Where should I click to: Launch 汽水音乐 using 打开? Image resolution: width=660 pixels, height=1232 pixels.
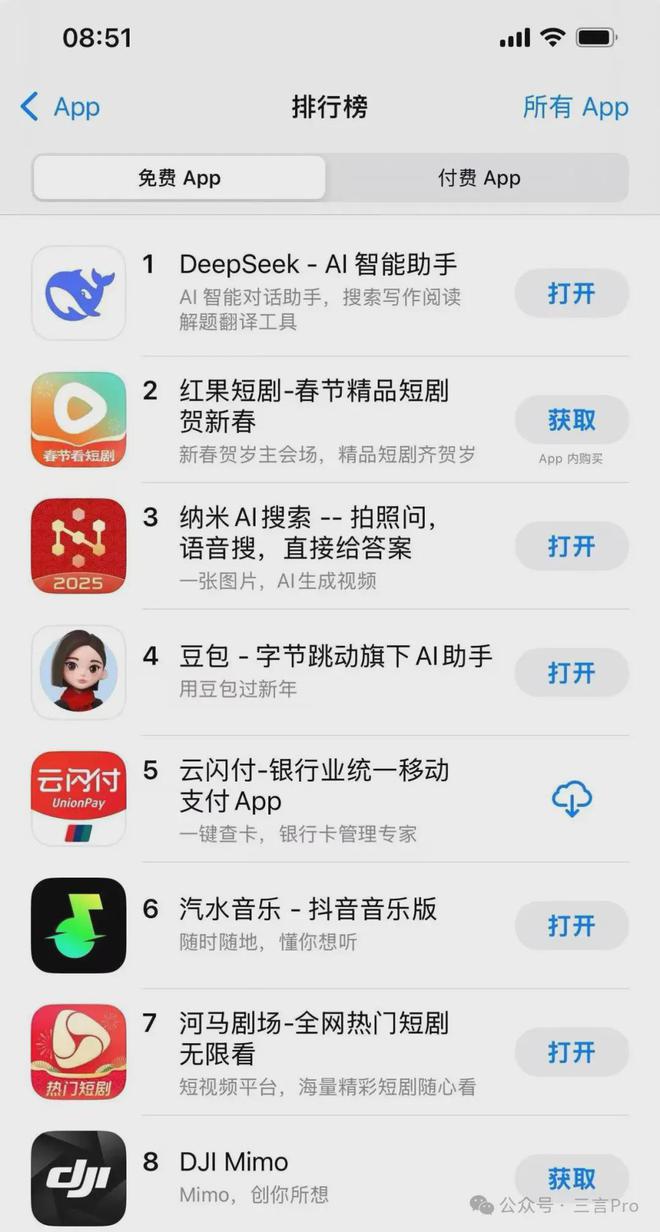[571, 926]
